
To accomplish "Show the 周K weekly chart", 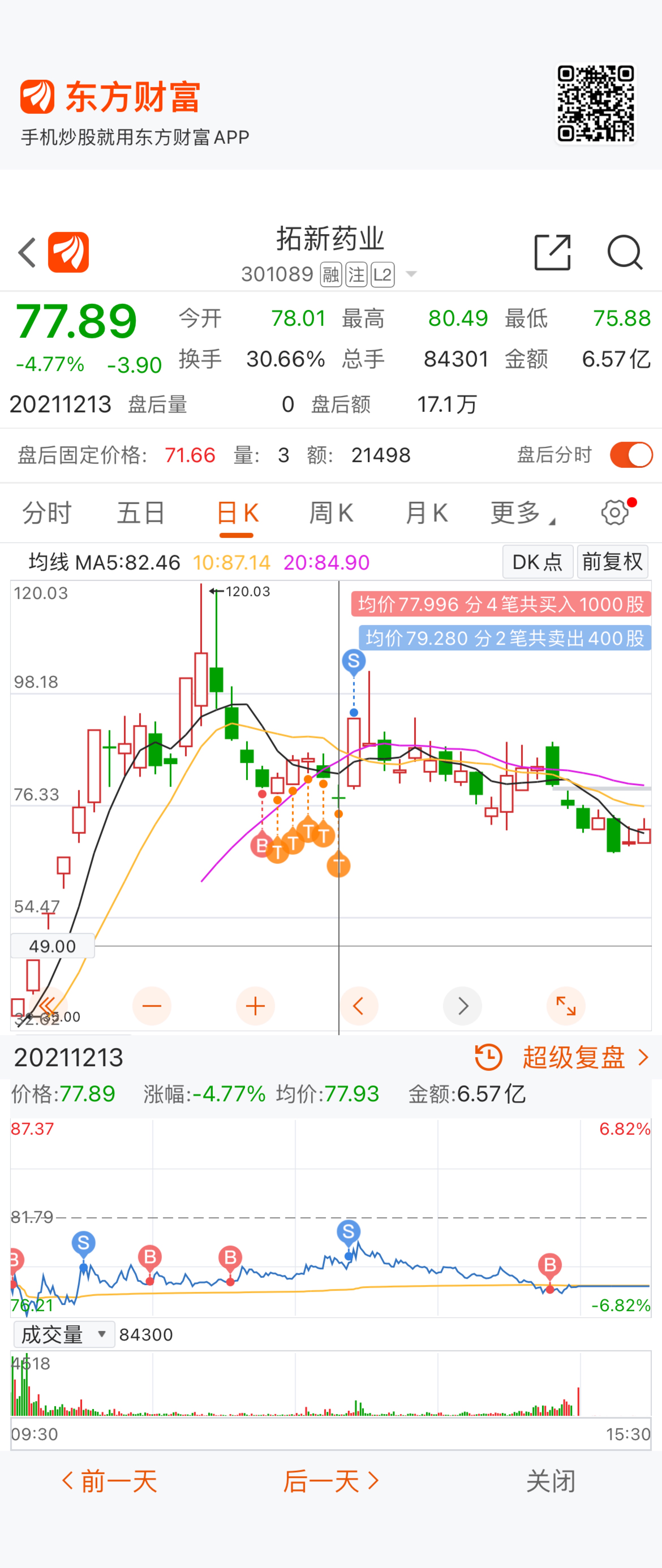I will 331,513.
